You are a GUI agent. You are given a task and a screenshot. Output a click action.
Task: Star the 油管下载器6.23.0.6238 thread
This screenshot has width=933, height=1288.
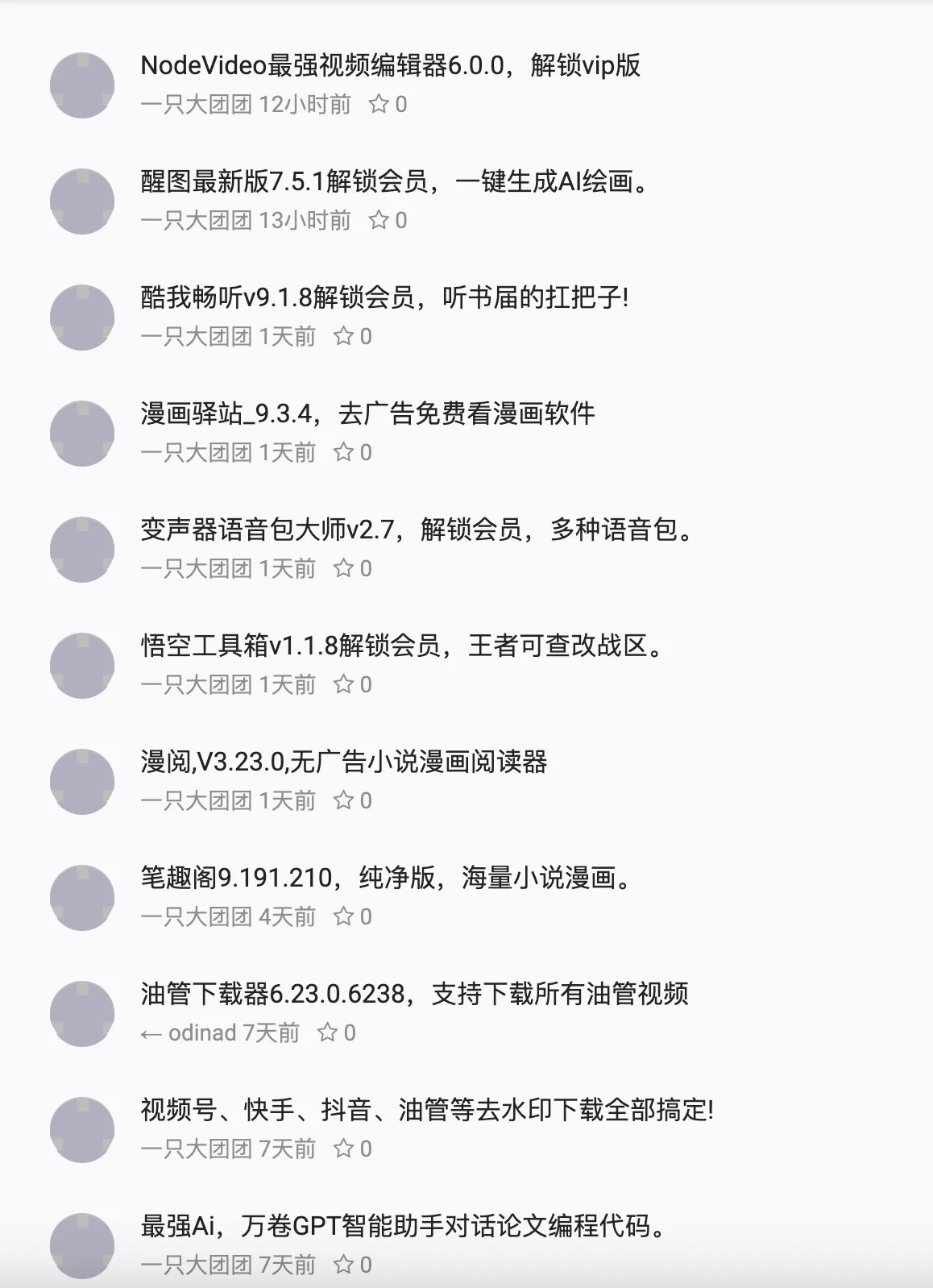tap(326, 1032)
